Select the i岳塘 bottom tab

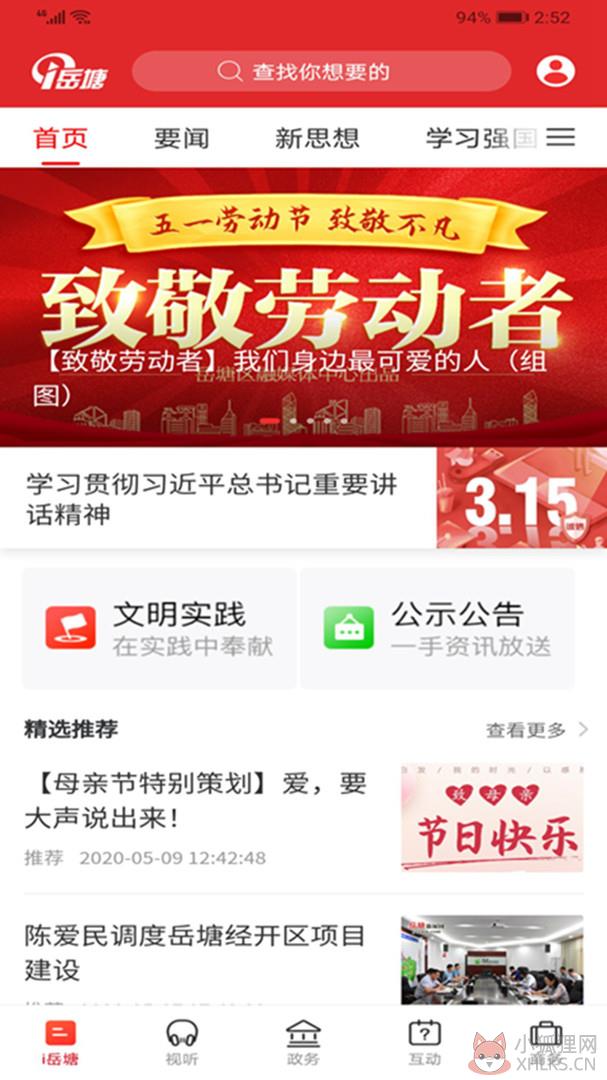point(61,1042)
